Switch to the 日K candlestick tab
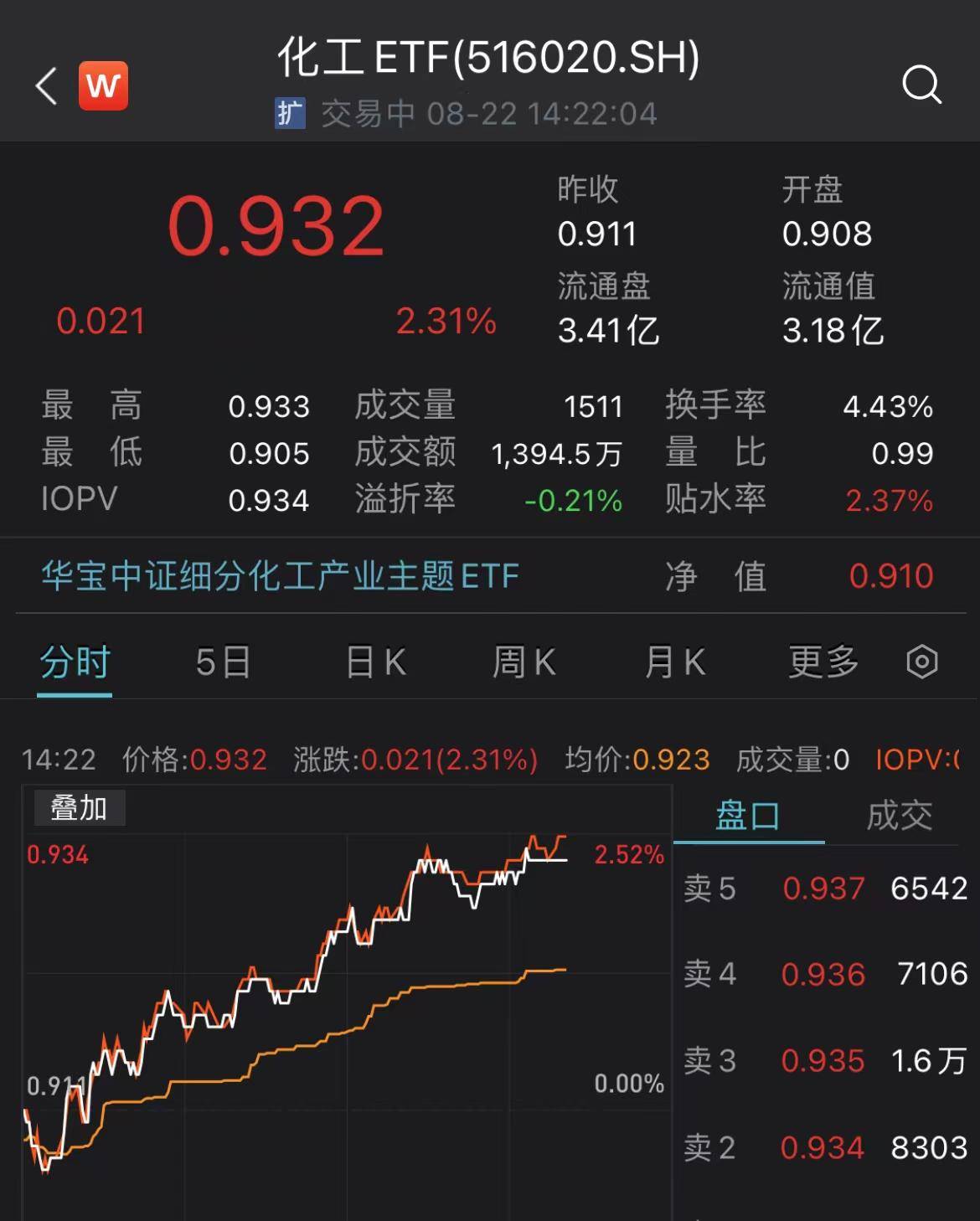The height and width of the screenshot is (1221, 980). 374,662
